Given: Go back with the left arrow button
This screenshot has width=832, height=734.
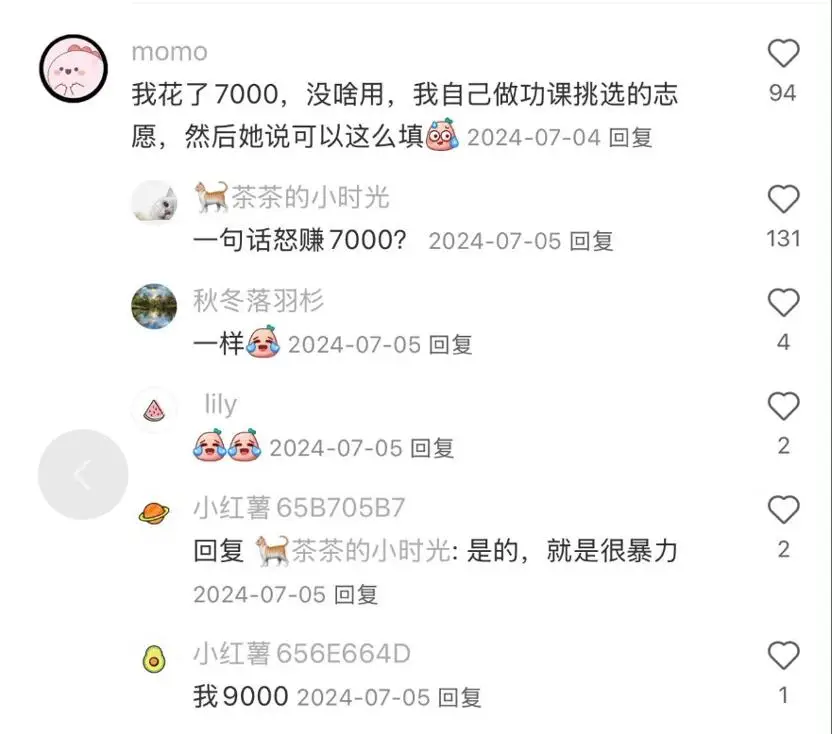Looking at the screenshot, I should pos(83,475).
